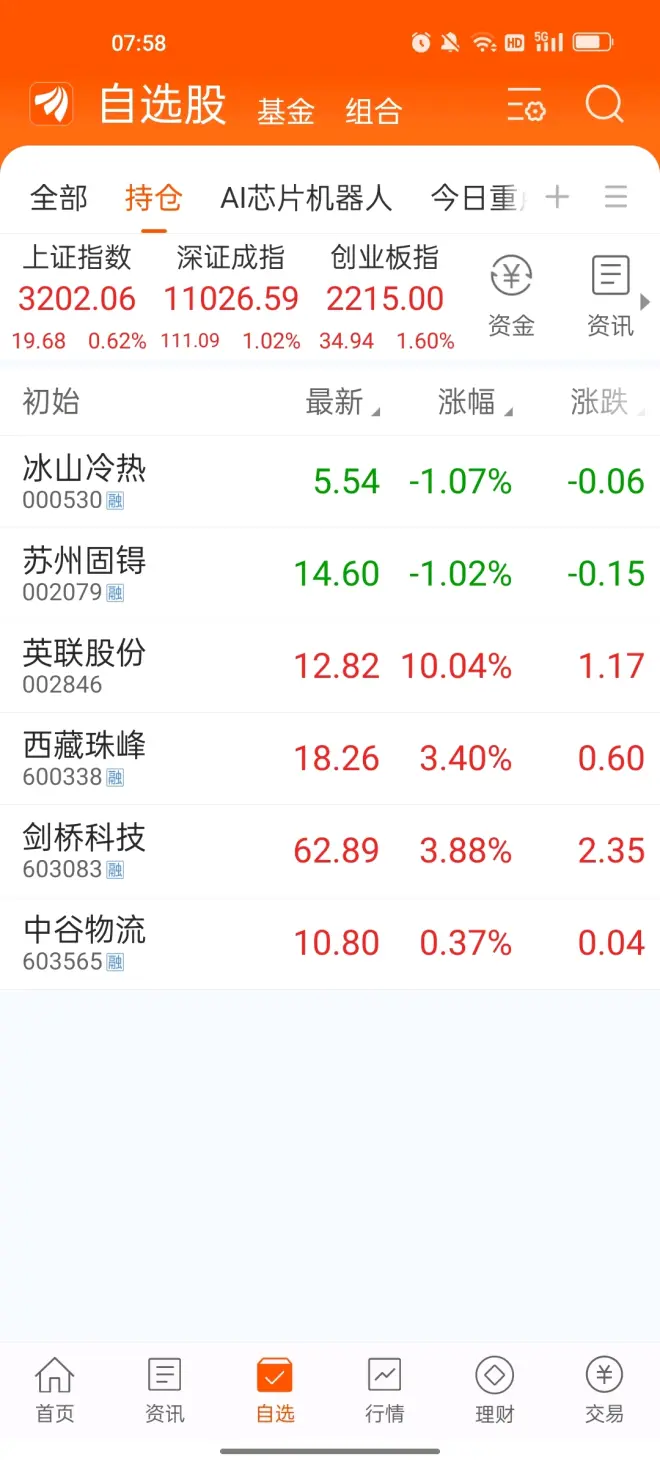Image resolution: width=660 pixels, height=1467 pixels.
Task: Switch to the 组合 tab
Action: pyautogui.click(x=374, y=110)
